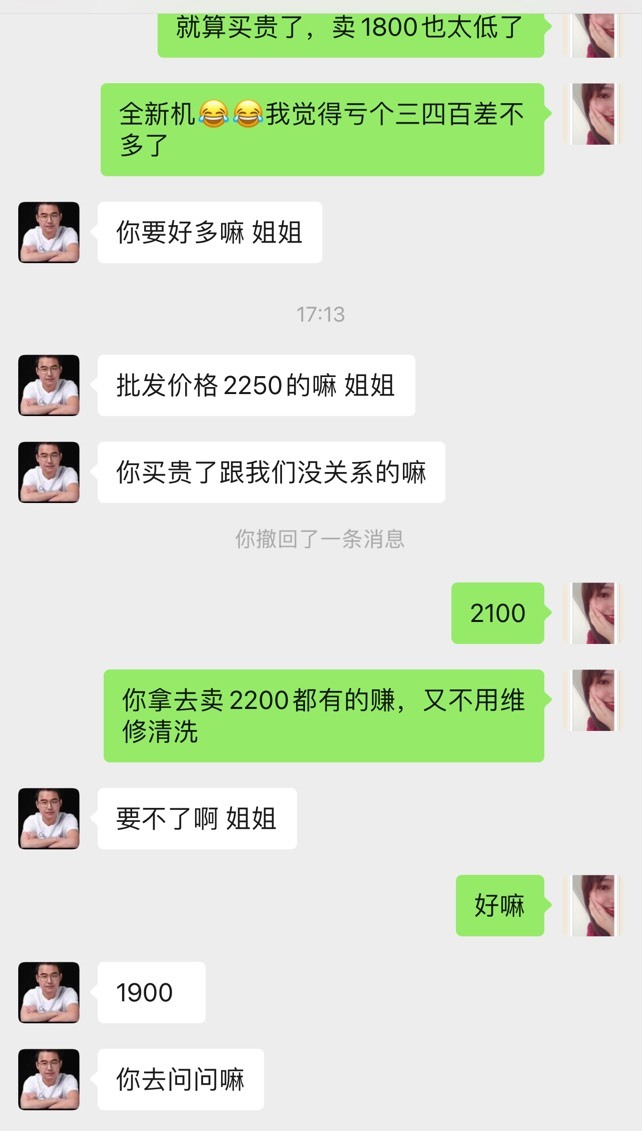Tap my avatar next to "好嘛"
642x1131 pixels.
(594, 906)
